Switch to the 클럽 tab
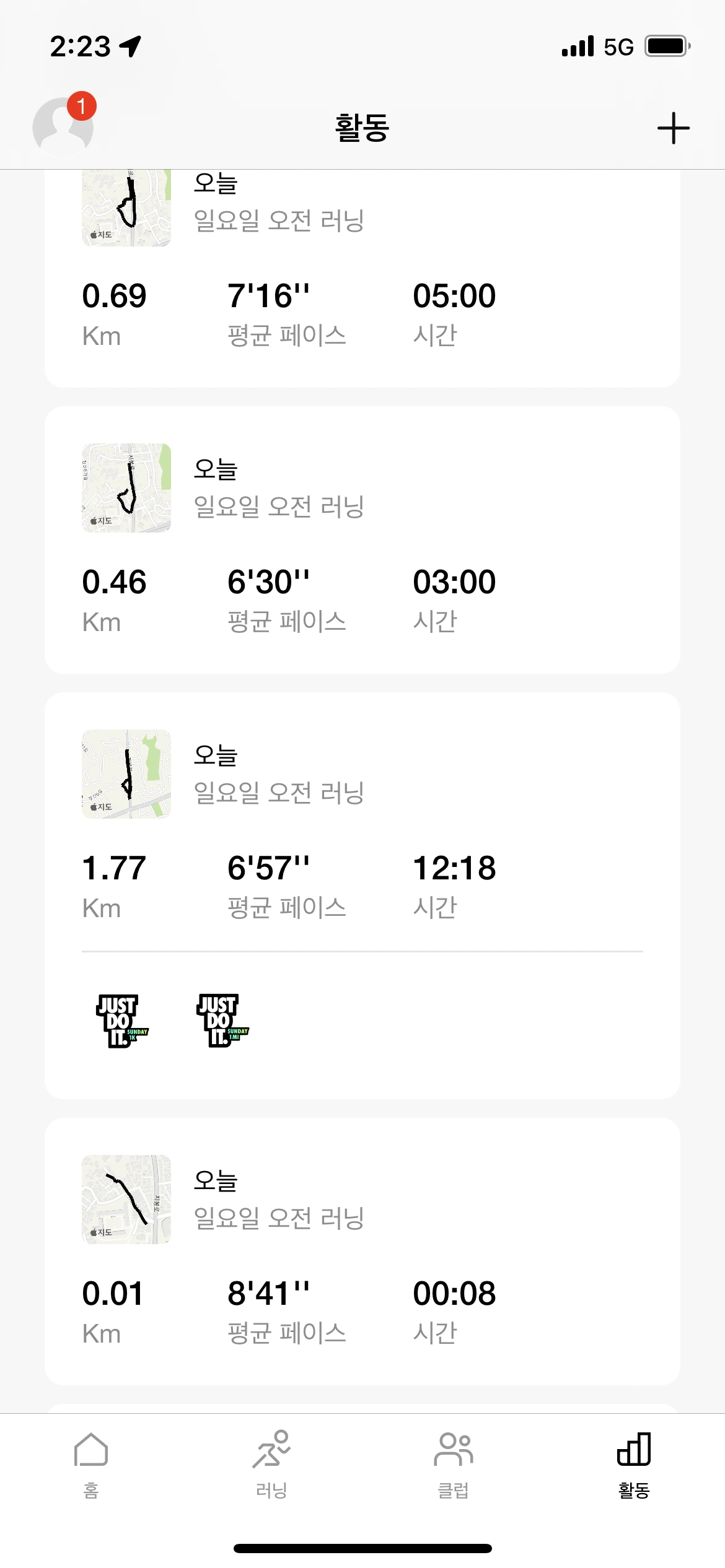This screenshot has width=725, height=1568. (x=453, y=1464)
